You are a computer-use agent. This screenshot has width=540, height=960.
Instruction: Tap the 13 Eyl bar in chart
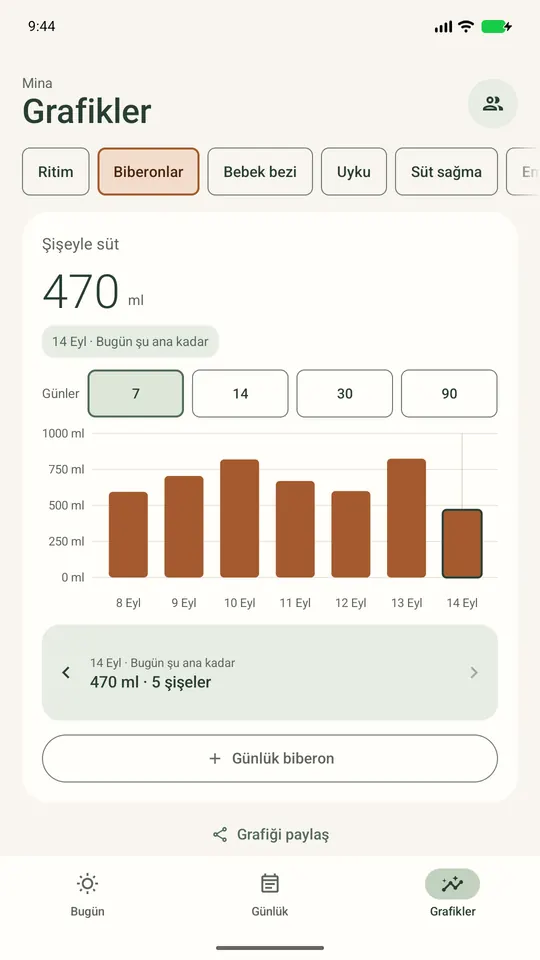click(407, 518)
